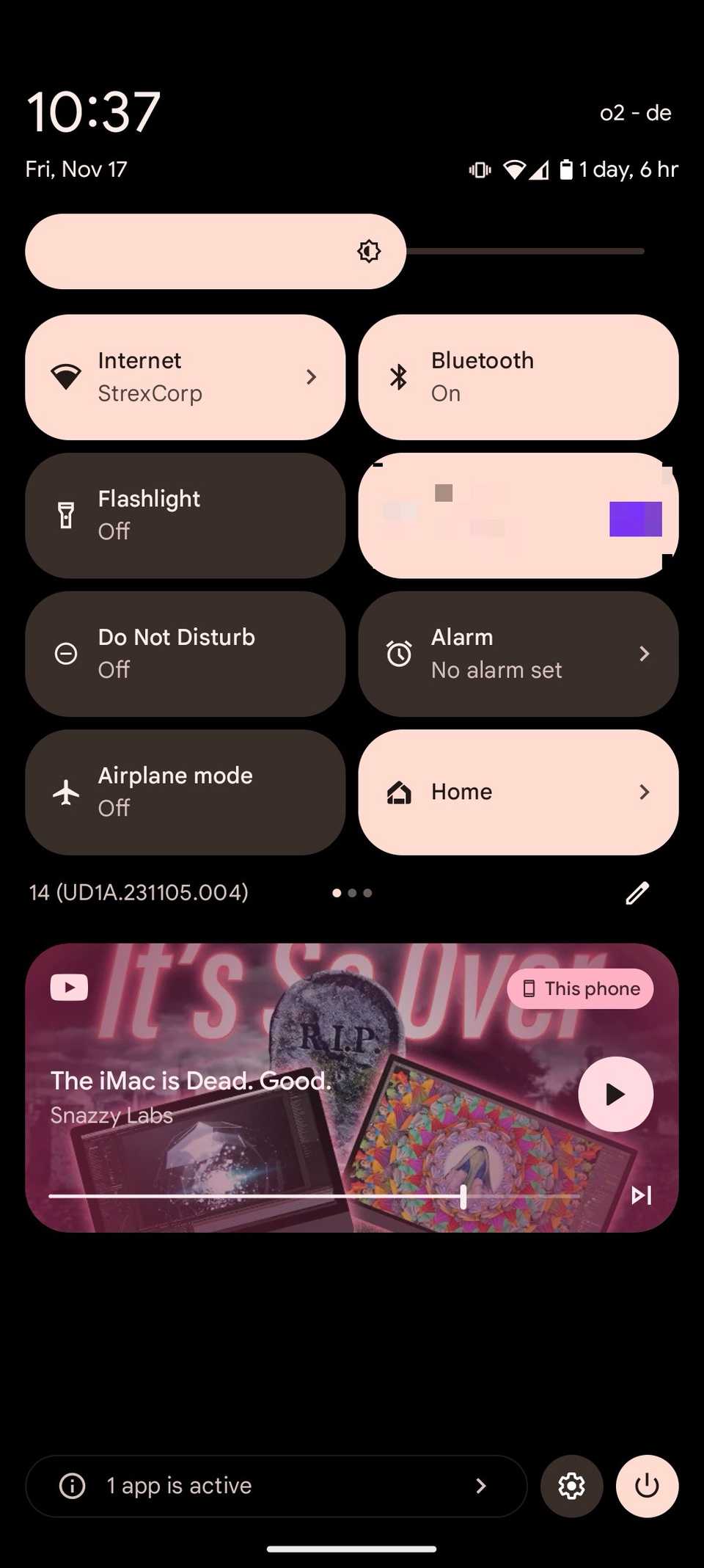Tap the media progress bar

(x=315, y=1195)
